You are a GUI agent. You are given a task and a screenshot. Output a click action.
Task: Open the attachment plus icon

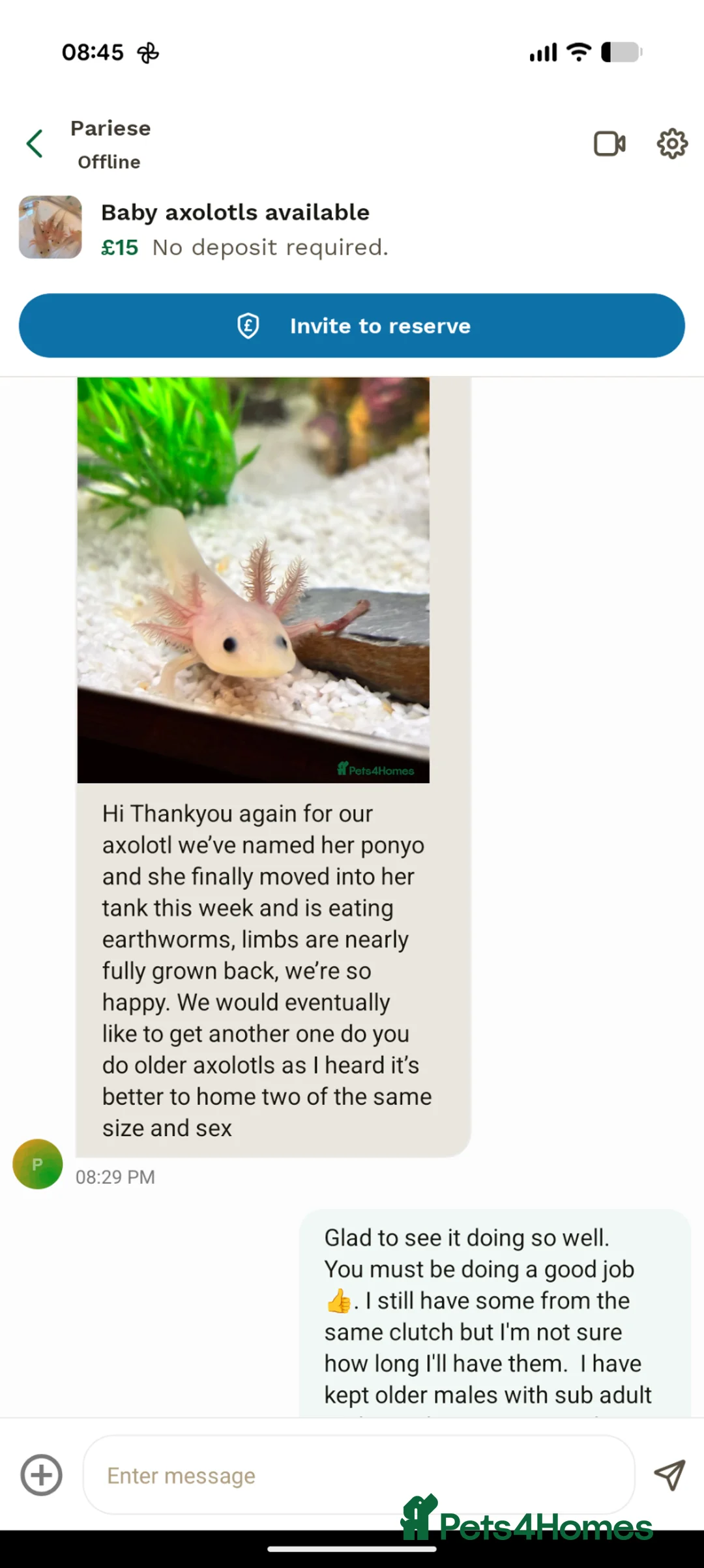point(40,1475)
